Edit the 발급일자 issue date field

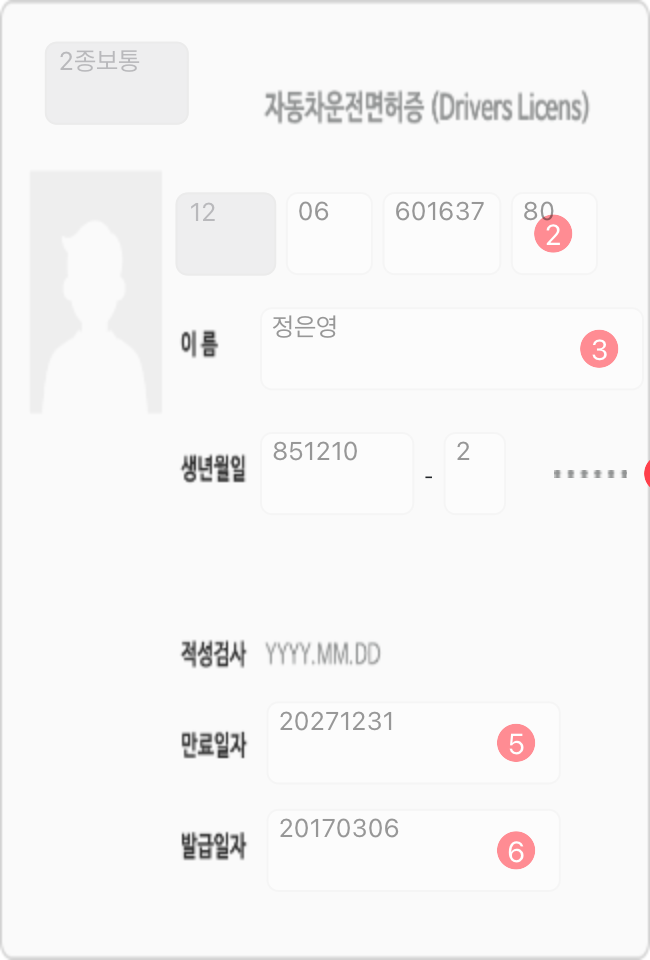click(412, 850)
